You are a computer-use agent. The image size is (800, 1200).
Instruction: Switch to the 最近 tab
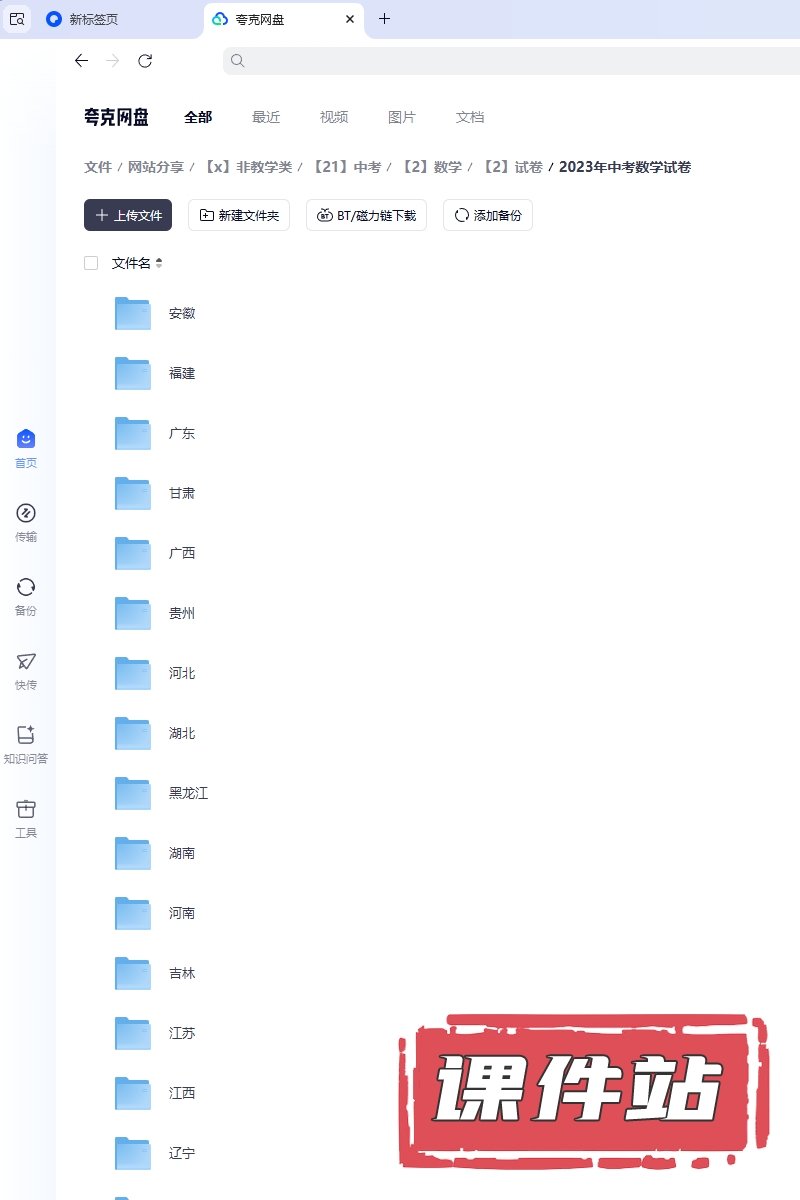[266, 117]
